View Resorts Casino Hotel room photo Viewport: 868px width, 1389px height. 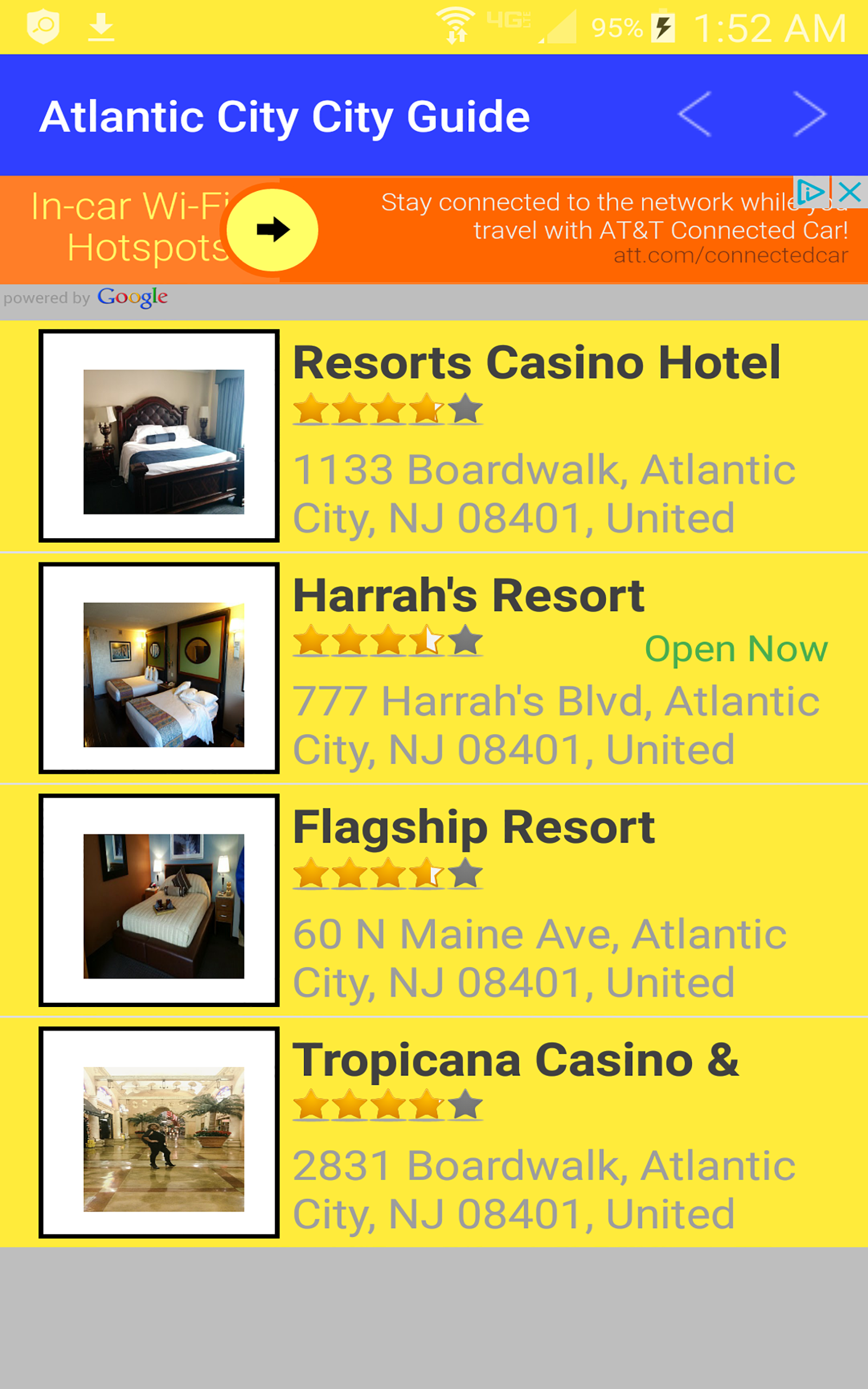pos(164,441)
